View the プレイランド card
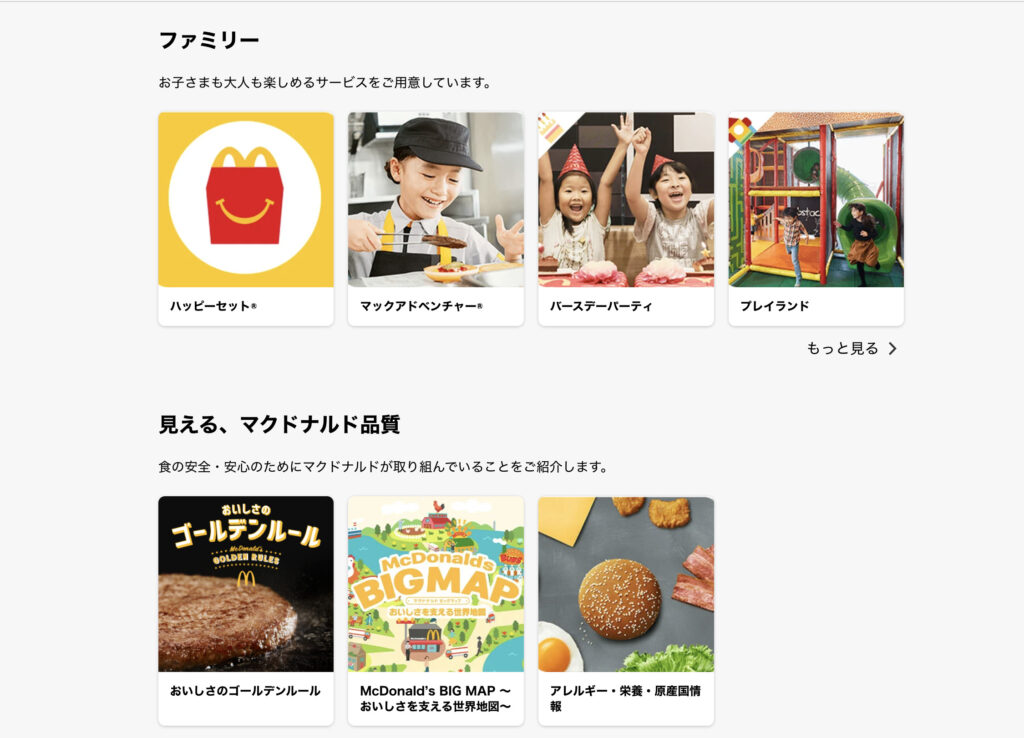 tap(815, 218)
